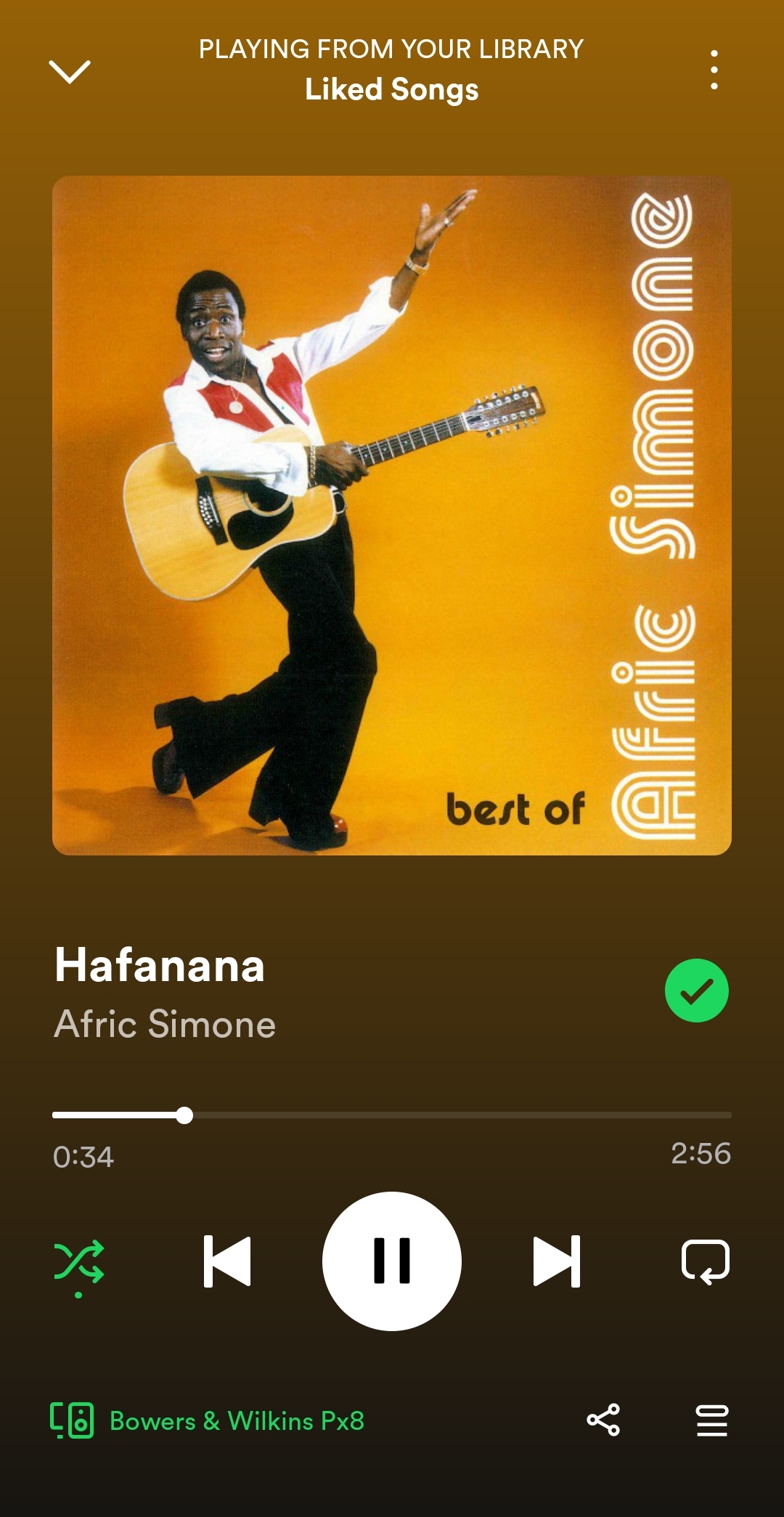Image resolution: width=784 pixels, height=1517 pixels.
Task: Remove Hafanana from Liked Songs
Action: (x=696, y=991)
